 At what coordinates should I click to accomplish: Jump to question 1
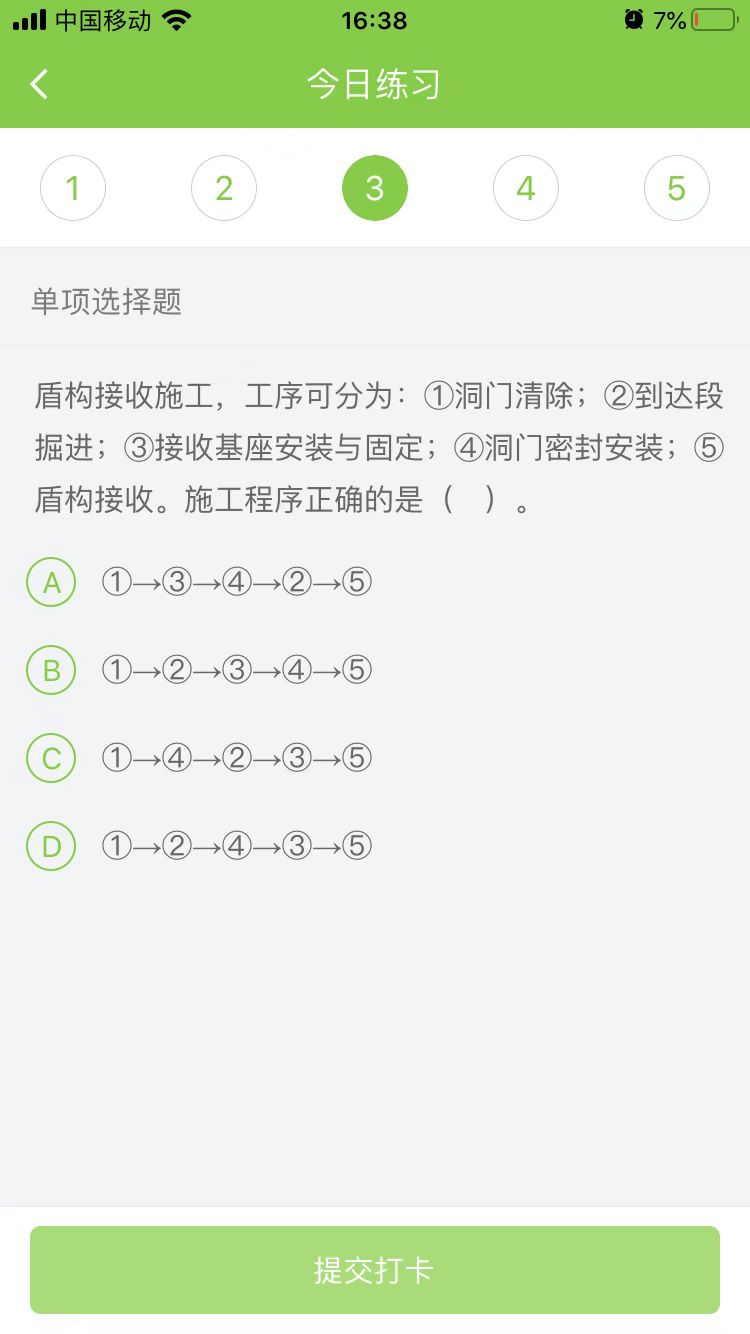73,188
